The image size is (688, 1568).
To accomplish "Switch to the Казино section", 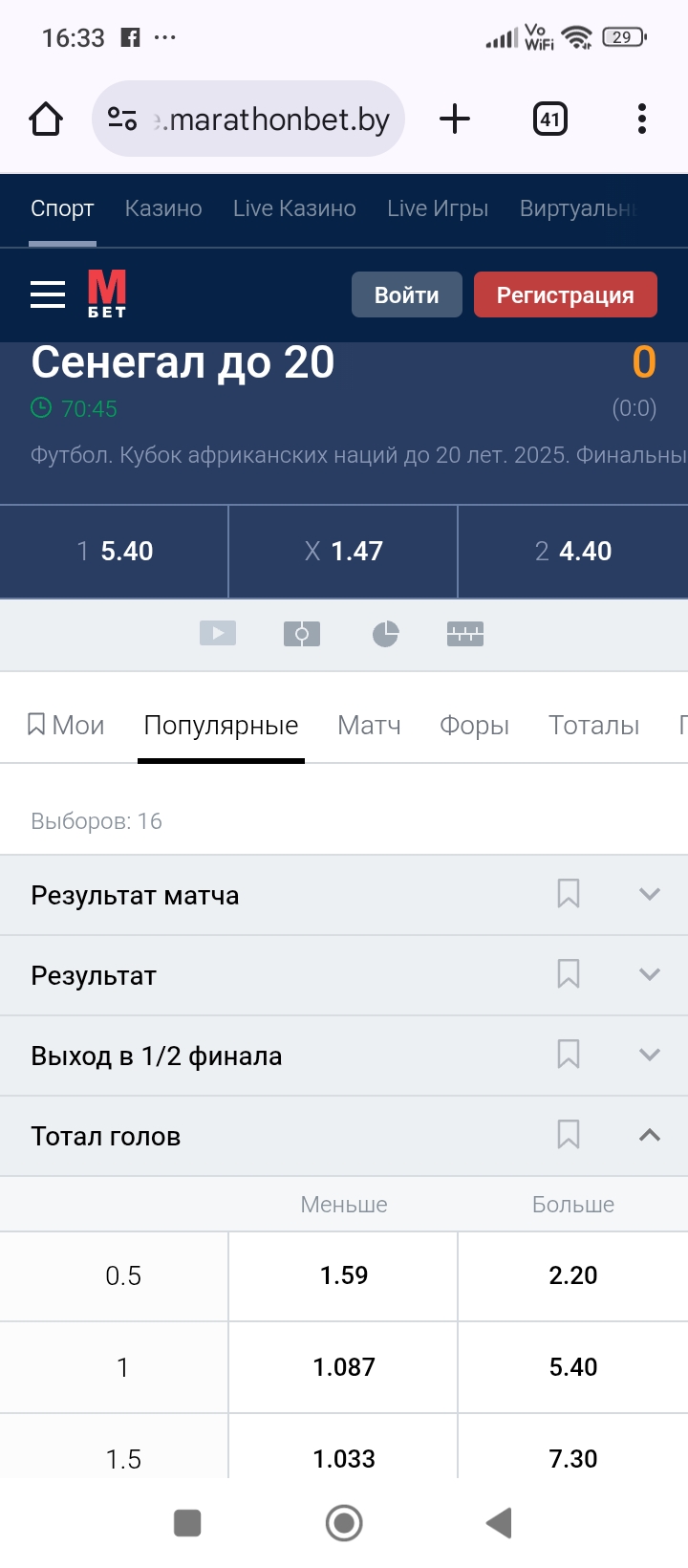I will pos(163,208).
